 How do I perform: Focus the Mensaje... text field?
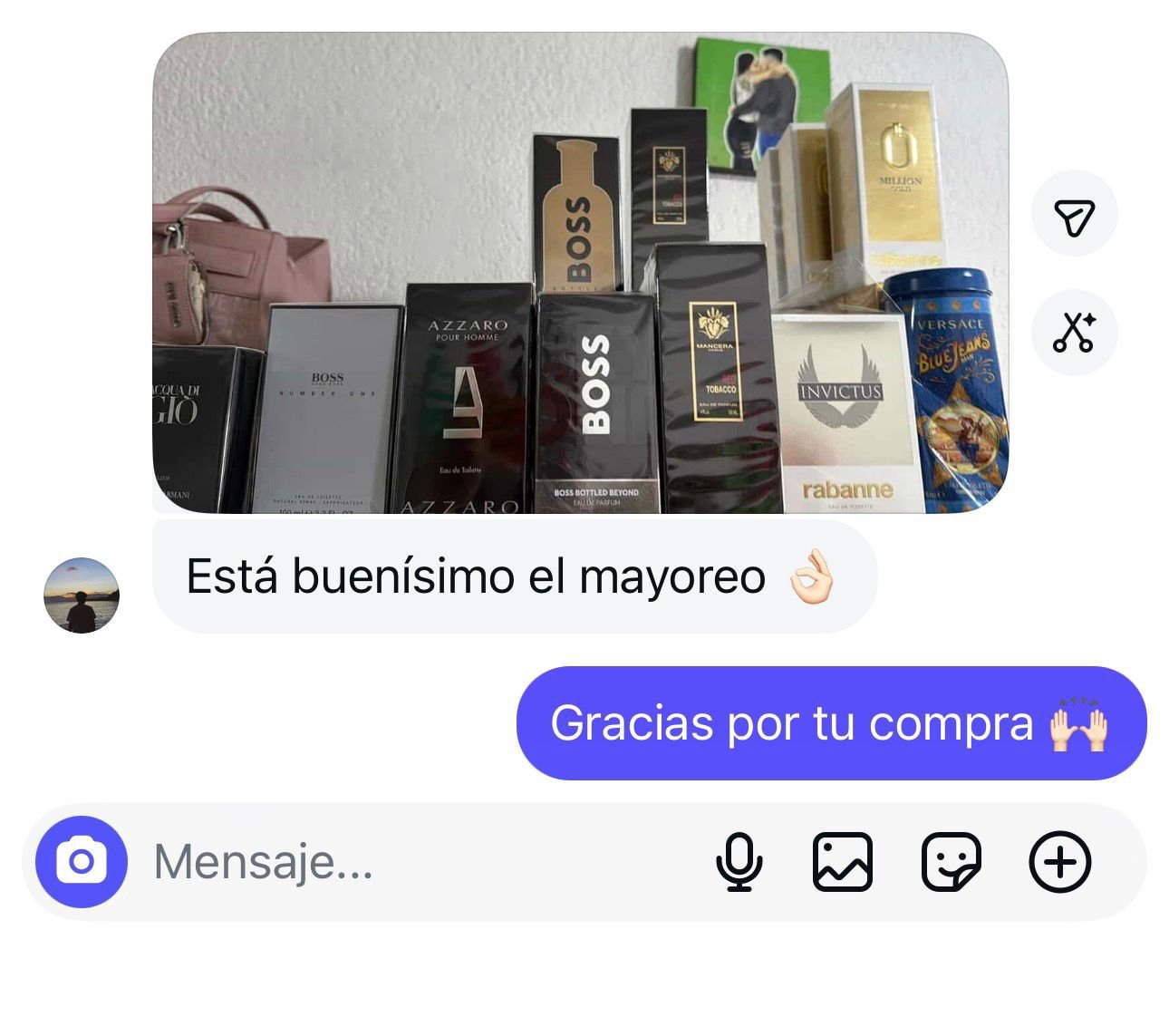[408, 861]
